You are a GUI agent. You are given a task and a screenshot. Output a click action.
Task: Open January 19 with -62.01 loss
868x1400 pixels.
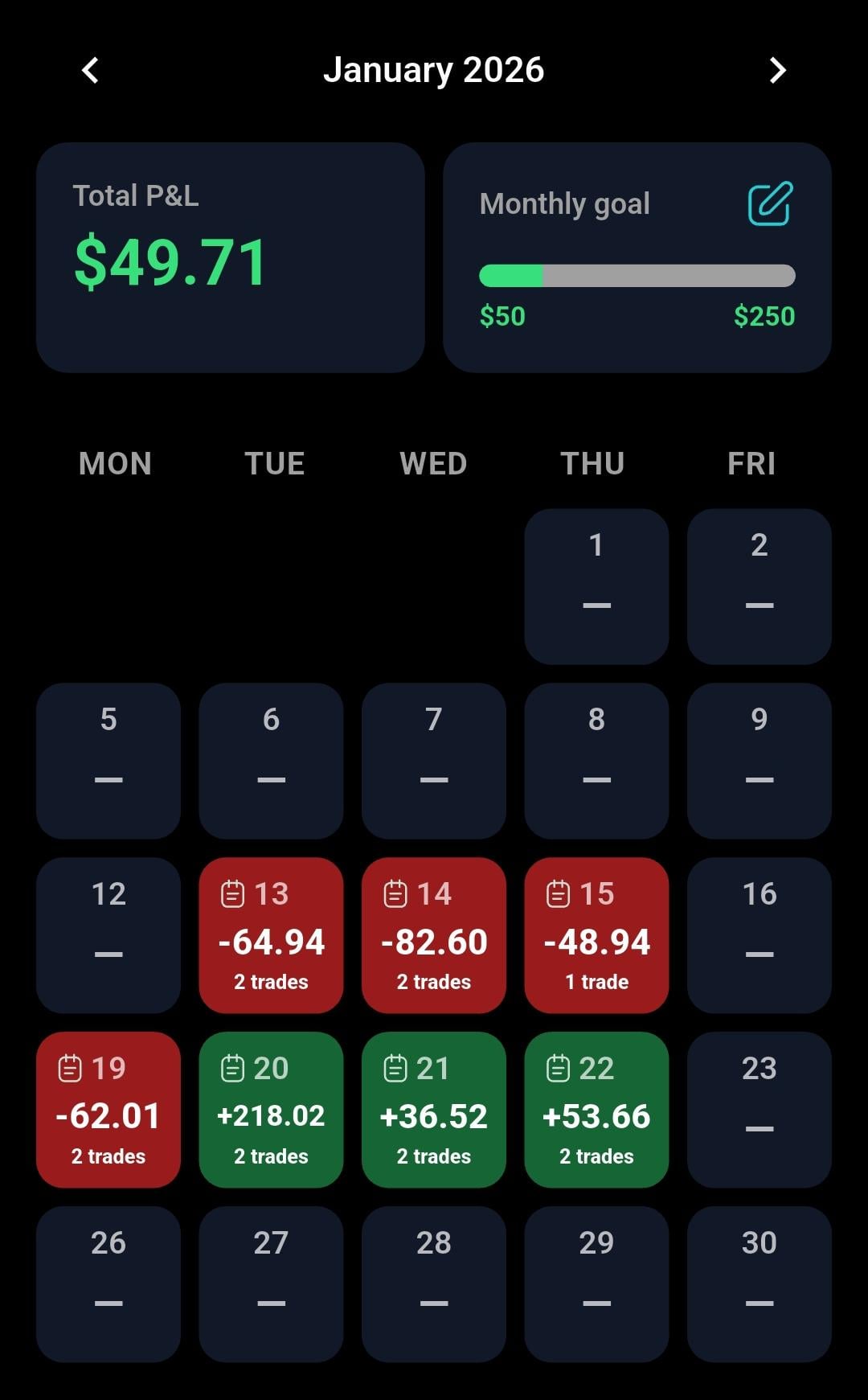(x=108, y=1110)
